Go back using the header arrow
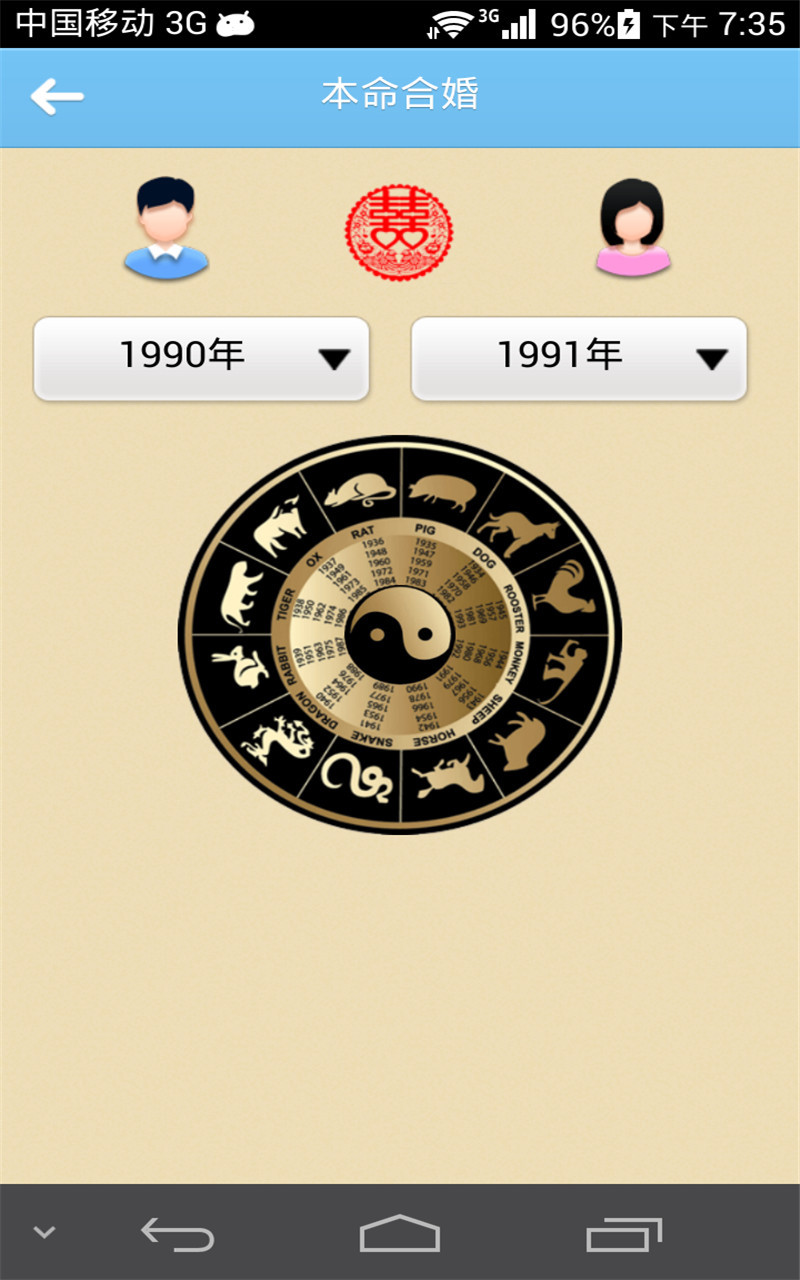 (x=57, y=97)
